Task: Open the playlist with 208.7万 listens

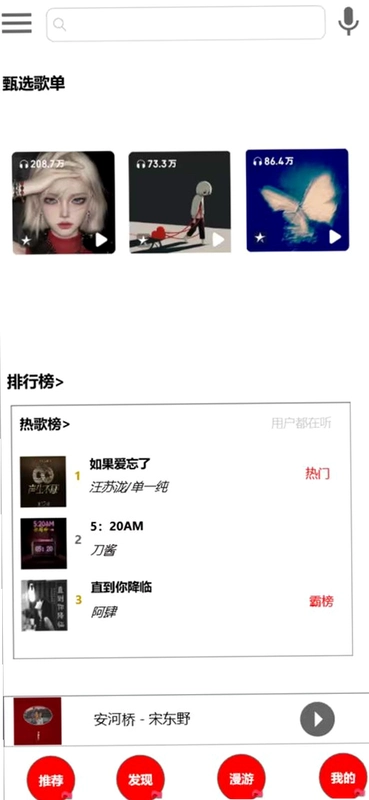Action: (x=63, y=202)
